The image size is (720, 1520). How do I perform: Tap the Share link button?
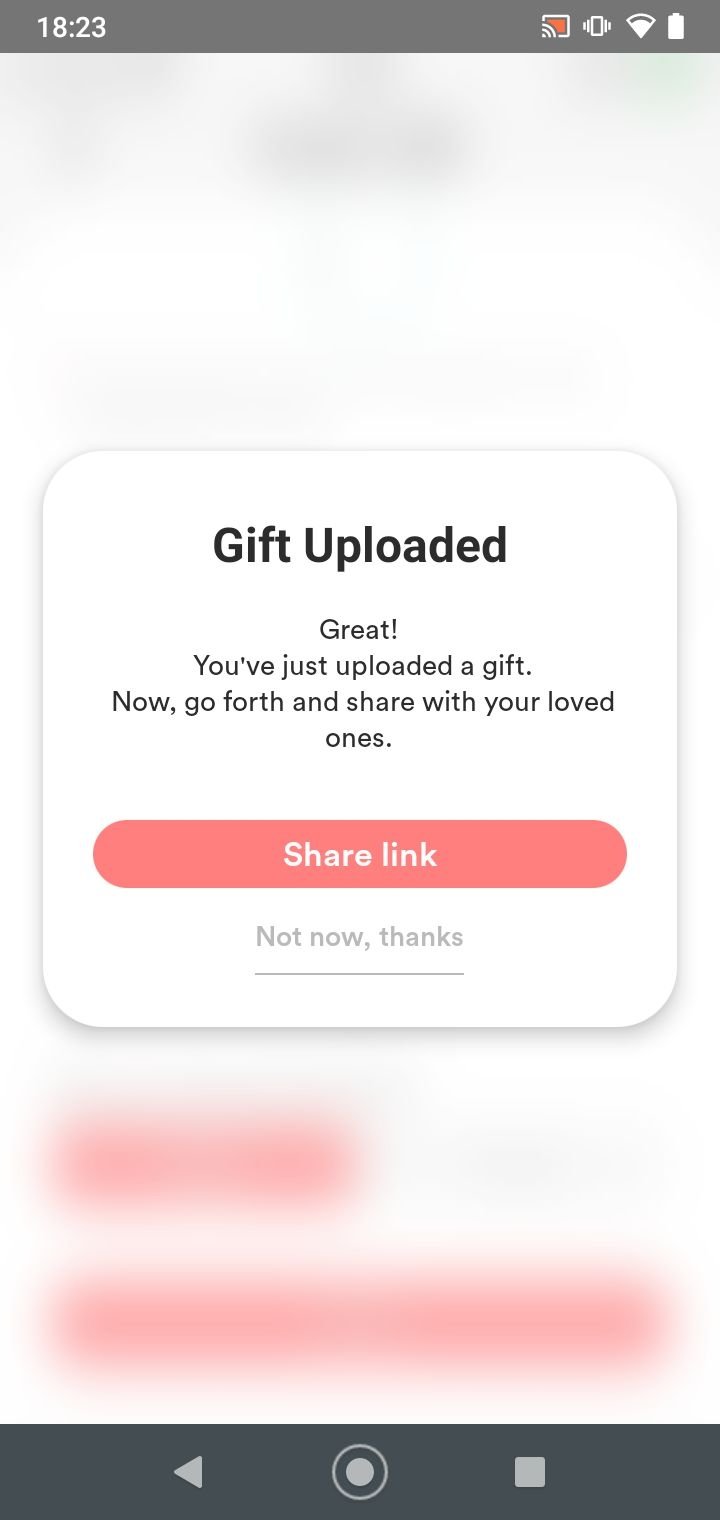pos(360,854)
